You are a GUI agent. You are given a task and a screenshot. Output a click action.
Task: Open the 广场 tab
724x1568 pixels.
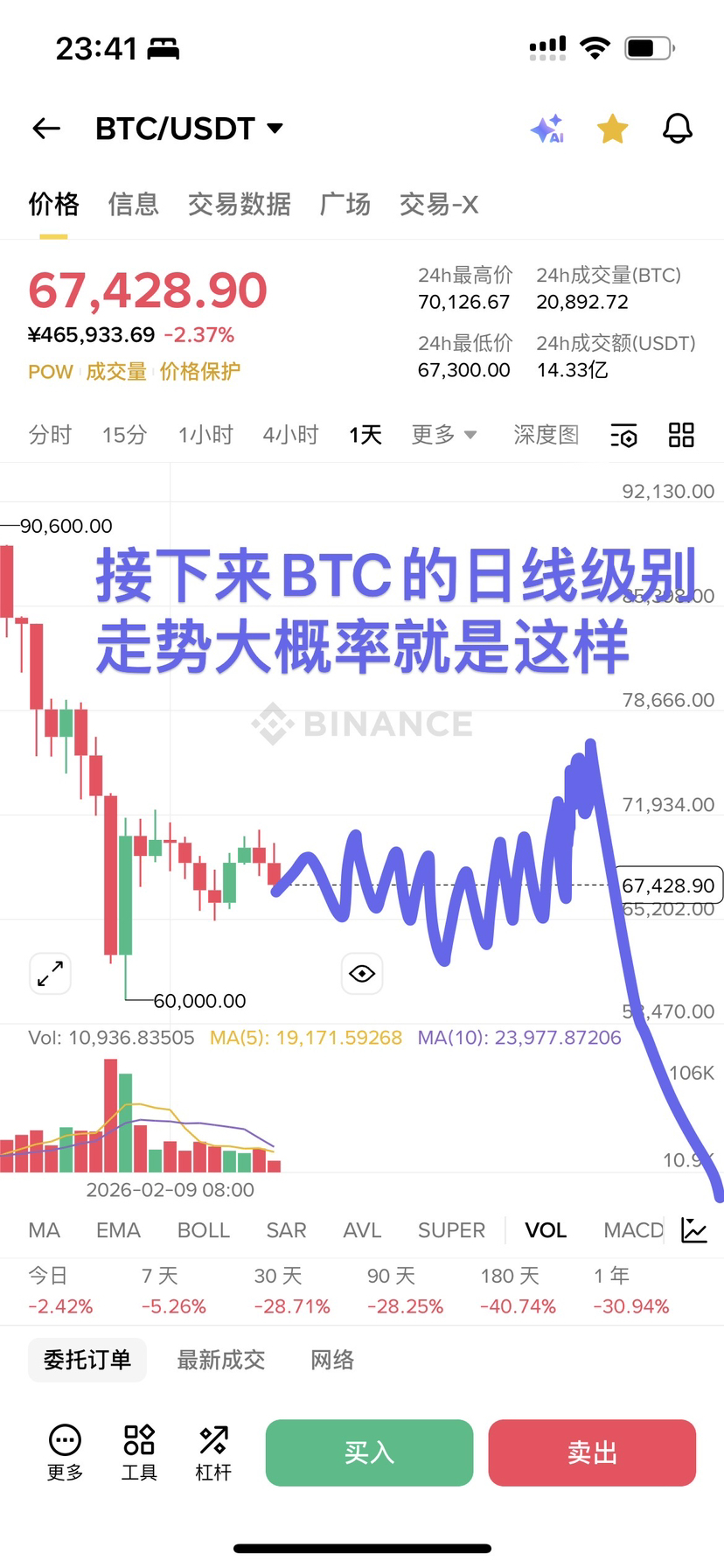345,204
